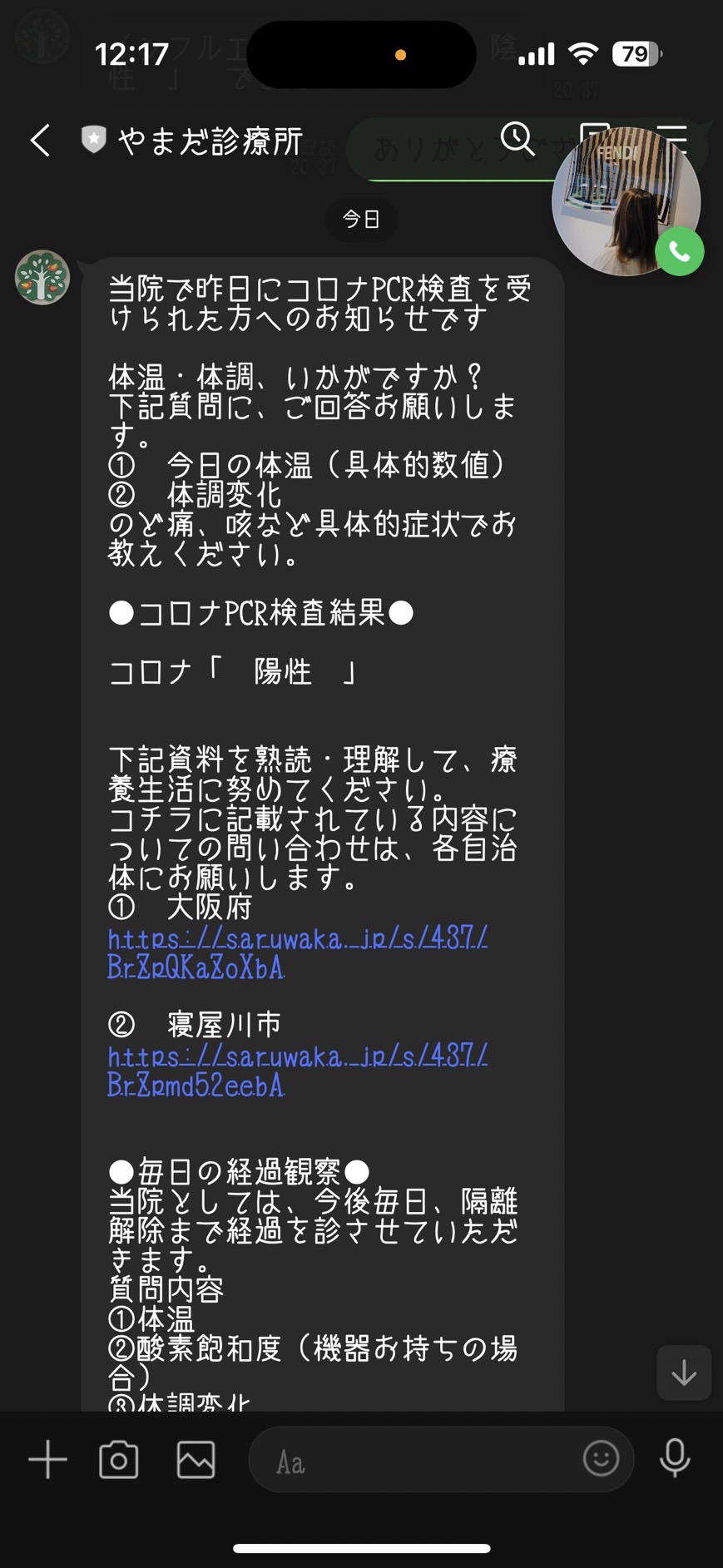Screen dimensions: 723x1568
Task: Open the 大阪府 saruwaka.jp link
Action: coord(297,953)
